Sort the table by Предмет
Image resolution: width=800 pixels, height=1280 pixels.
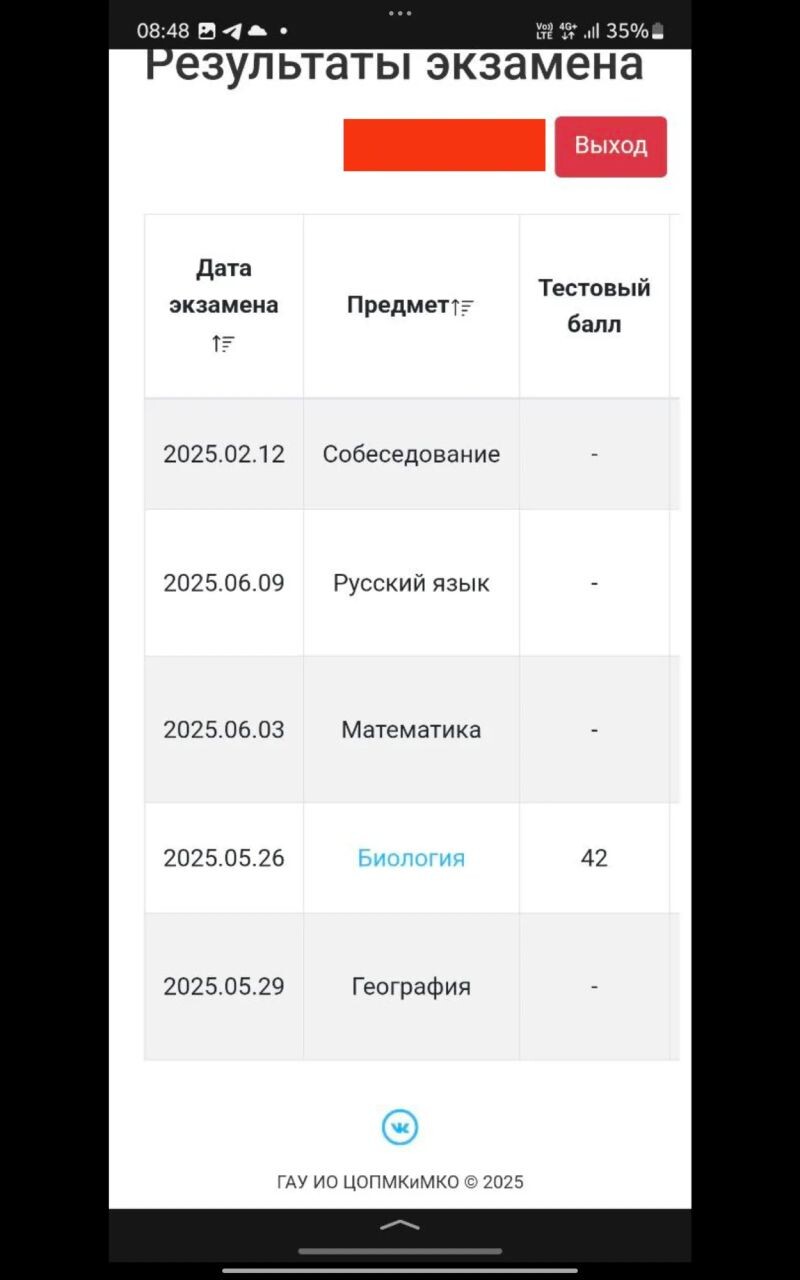461,307
